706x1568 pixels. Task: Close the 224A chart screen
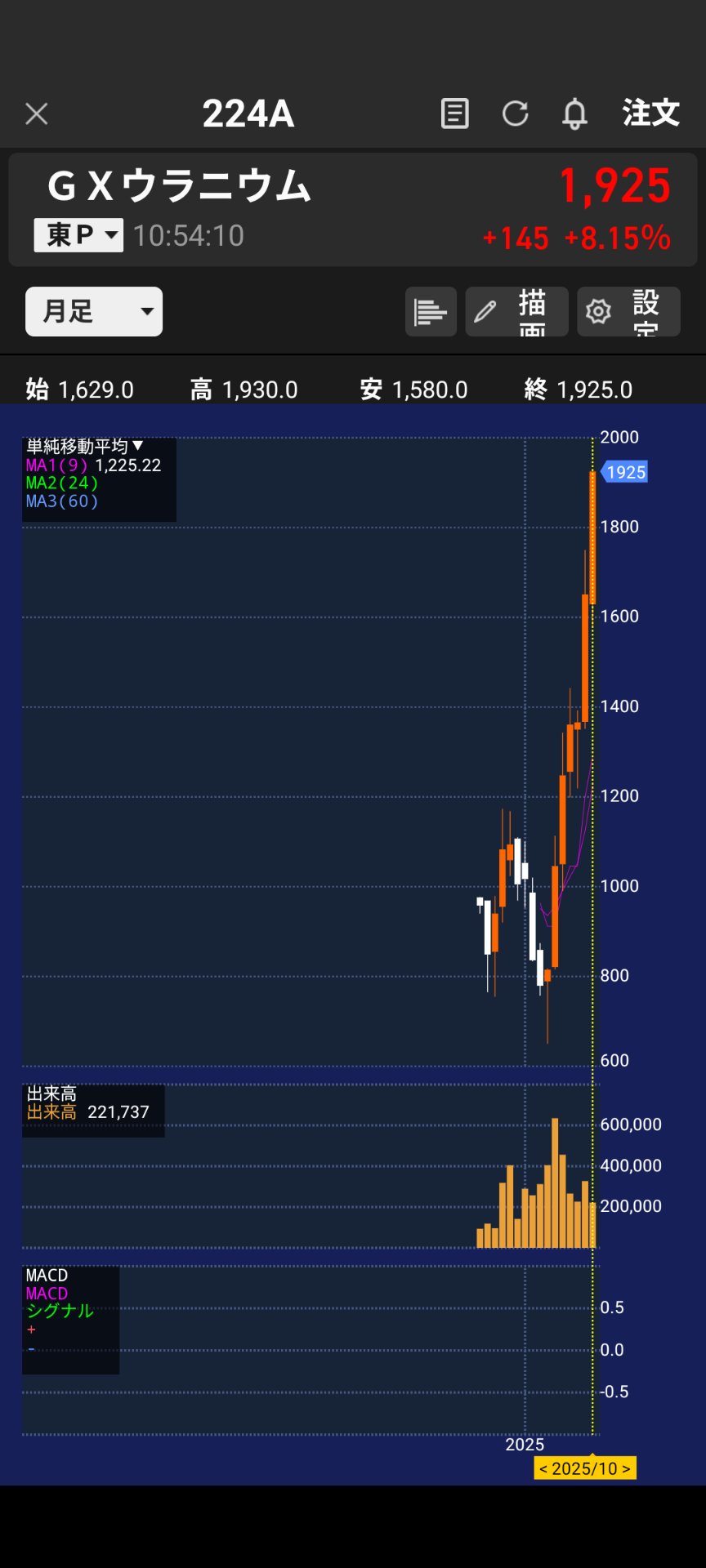[x=37, y=114]
